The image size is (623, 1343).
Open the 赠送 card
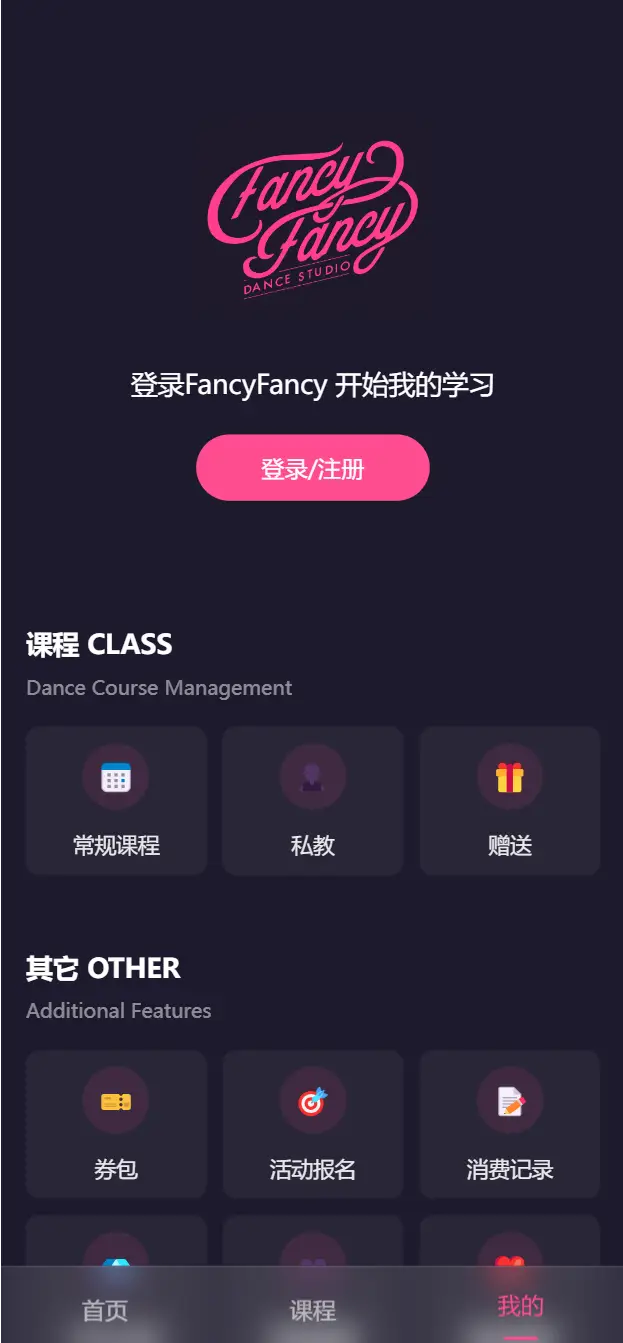[509, 801]
